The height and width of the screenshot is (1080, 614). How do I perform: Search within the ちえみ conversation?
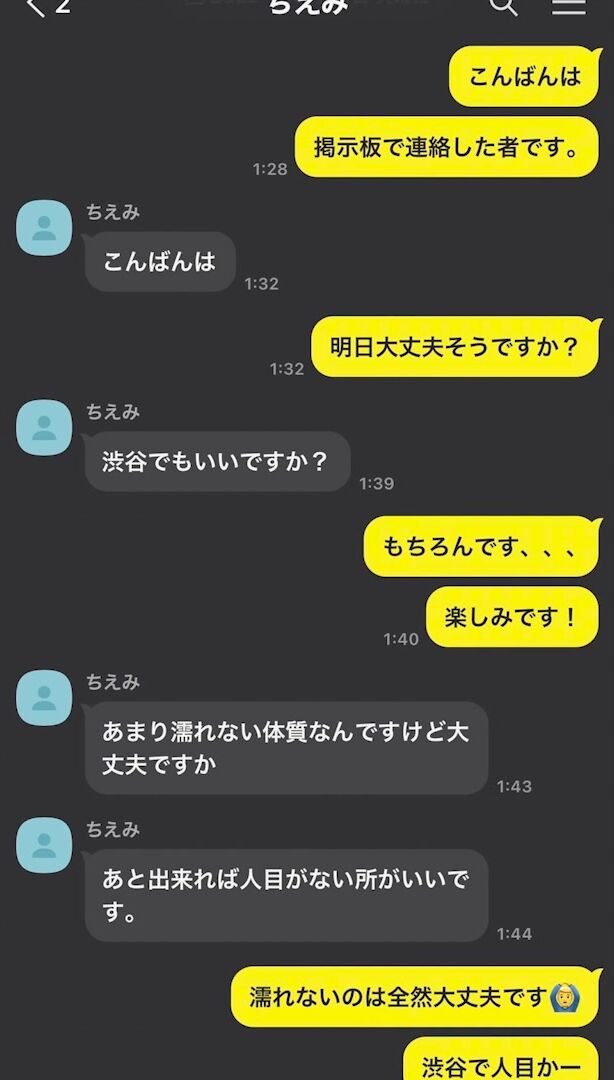point(504,6)
